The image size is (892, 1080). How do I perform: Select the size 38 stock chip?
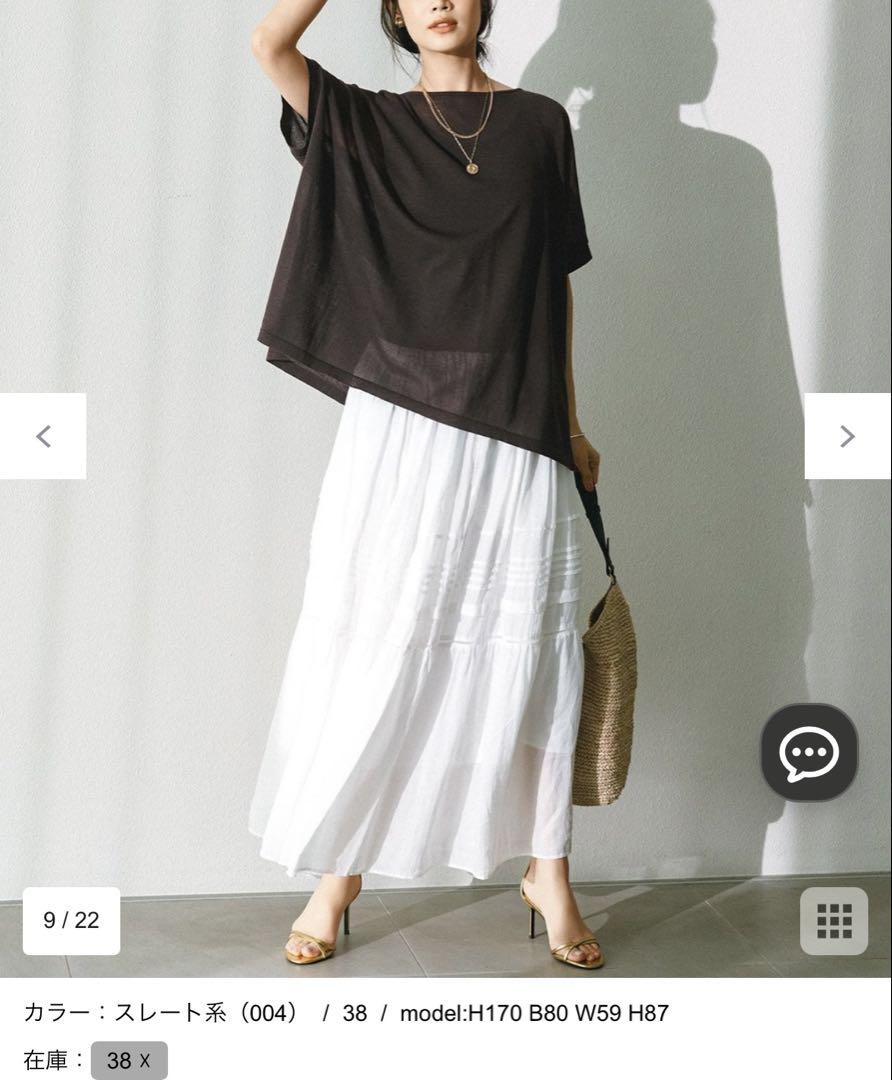pyautogui.click(x=129, y=1061)
